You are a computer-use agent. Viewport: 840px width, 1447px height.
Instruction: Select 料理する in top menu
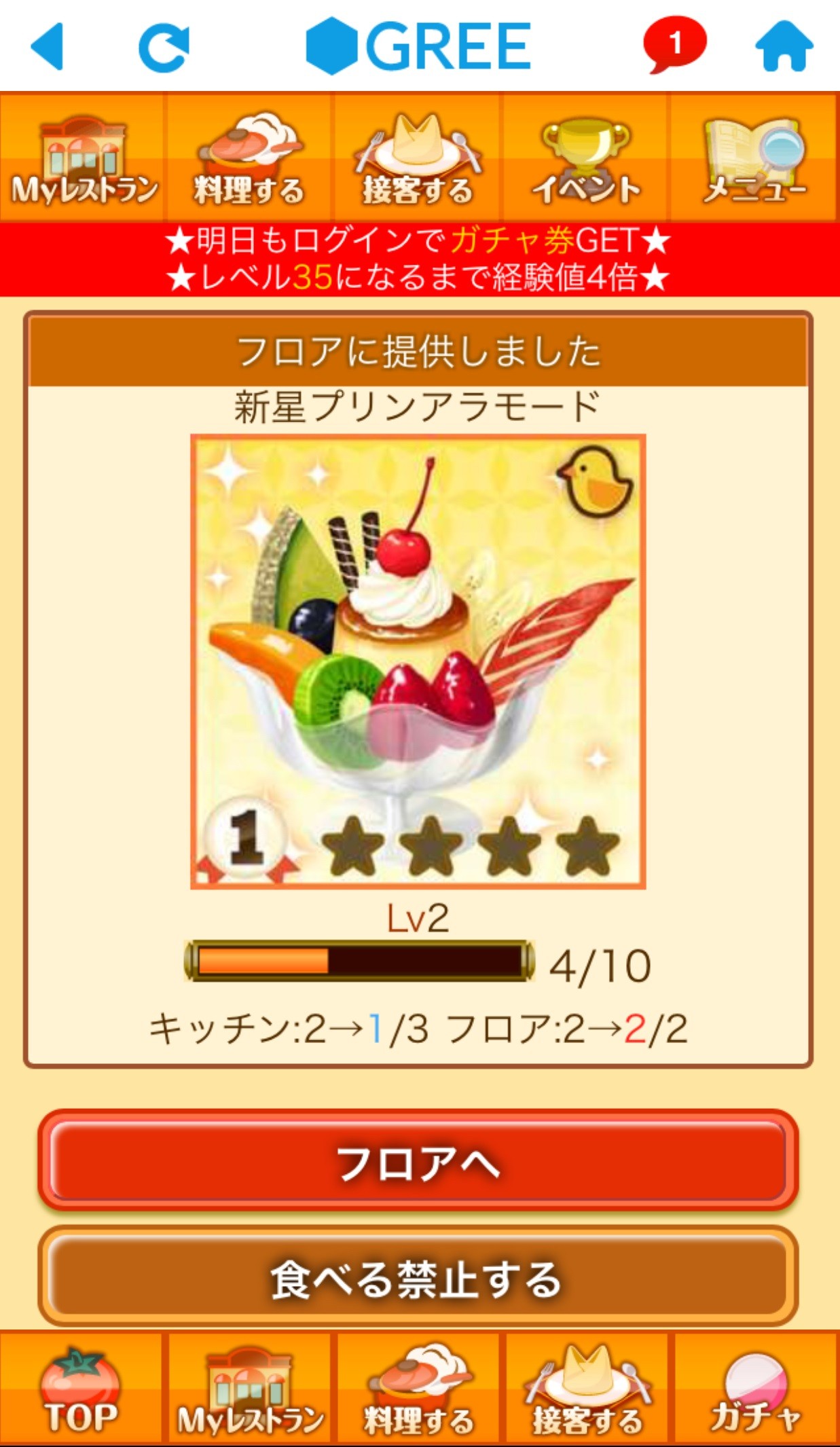pyautogui.click(x=249, y=158)
